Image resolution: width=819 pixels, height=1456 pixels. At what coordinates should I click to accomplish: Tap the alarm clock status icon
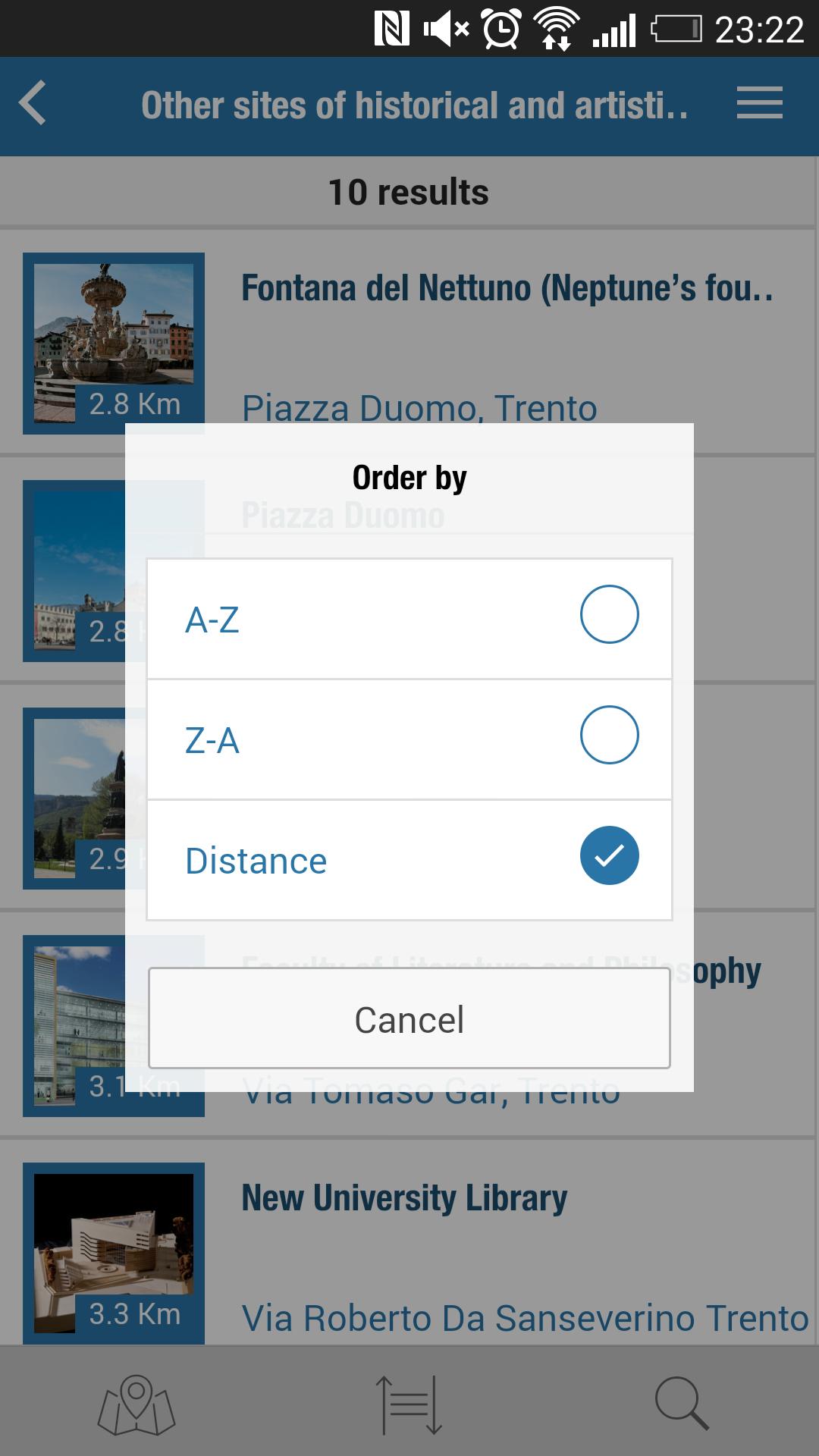(499, 27)
